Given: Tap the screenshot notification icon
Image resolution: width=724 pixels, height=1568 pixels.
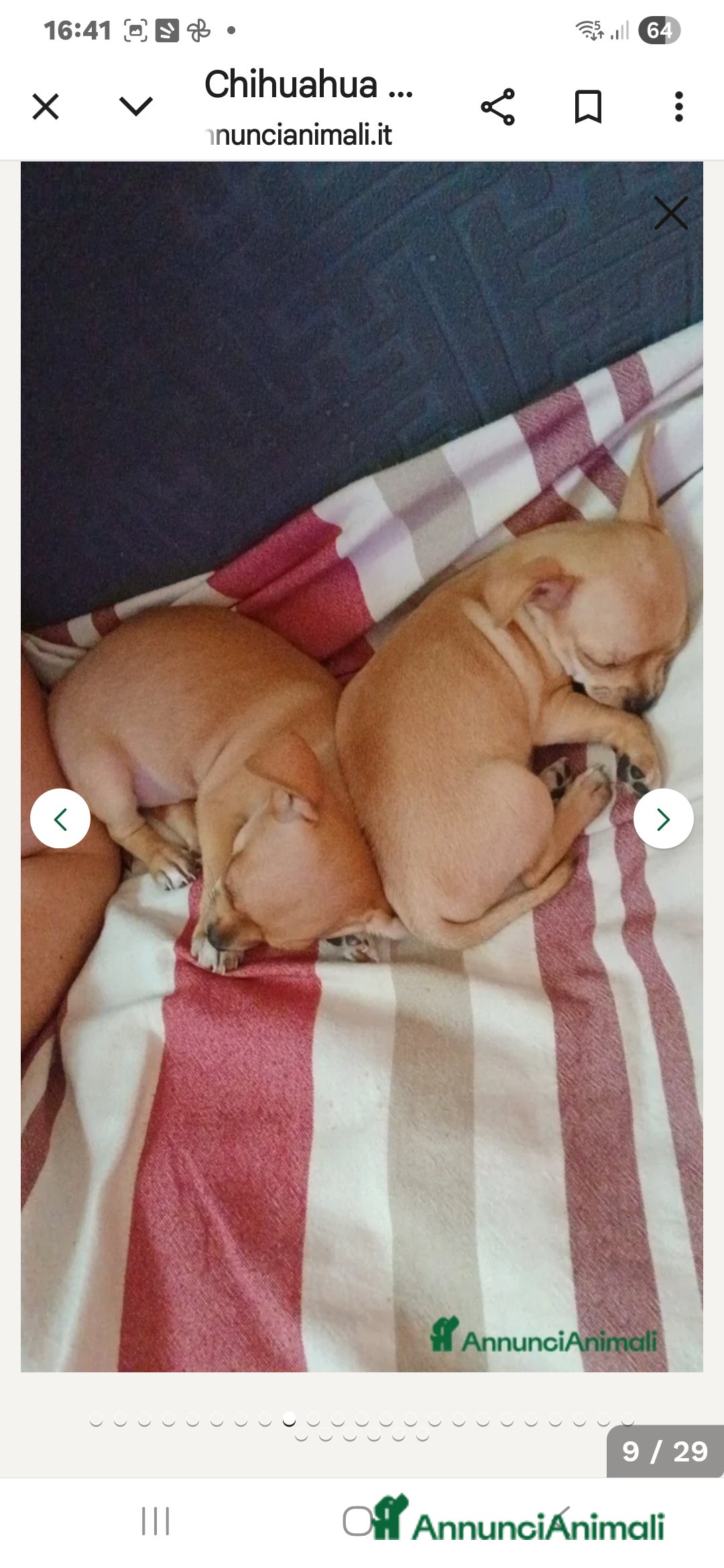Looking at the screenshot, I should (x=136, y=28).
